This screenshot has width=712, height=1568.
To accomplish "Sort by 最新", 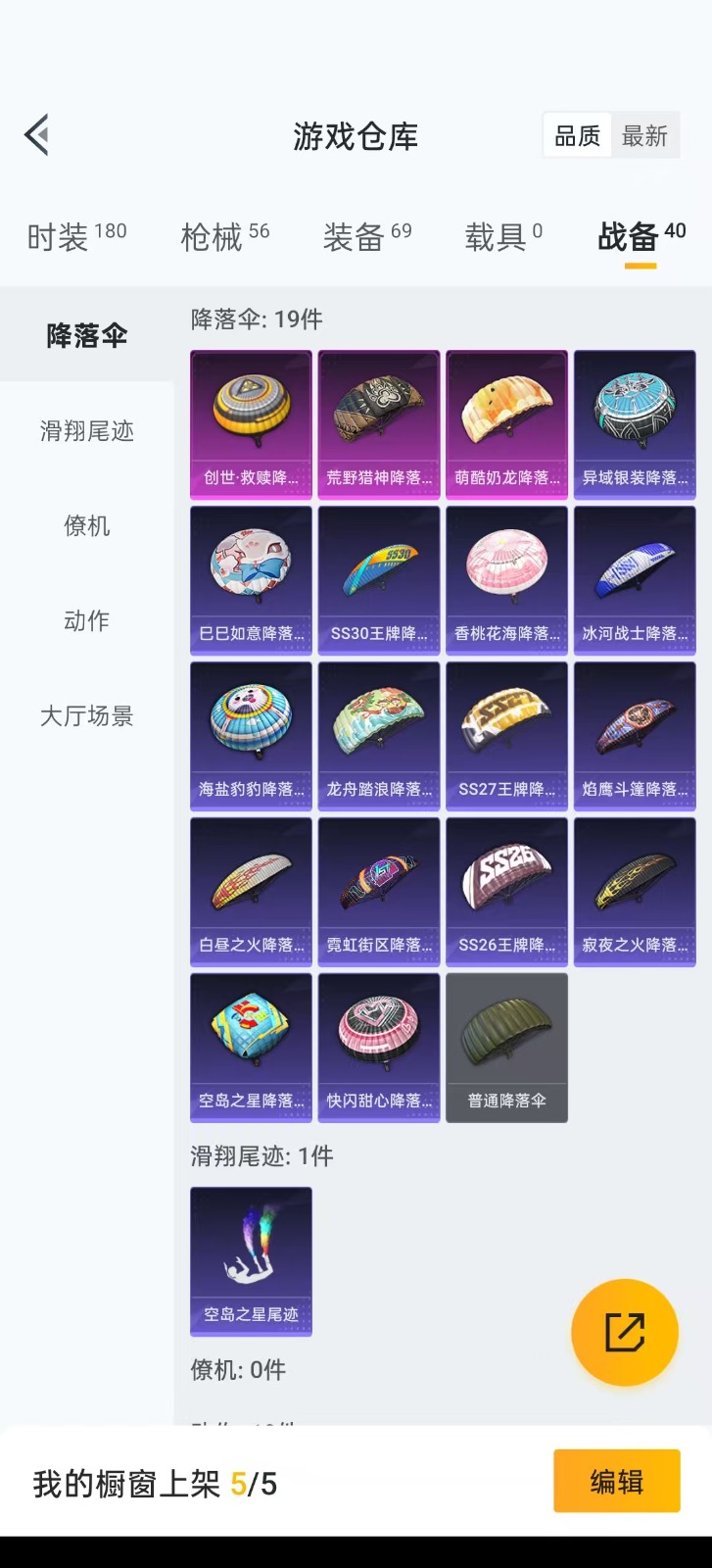I will pyautogui.click(x=644, y=136).
